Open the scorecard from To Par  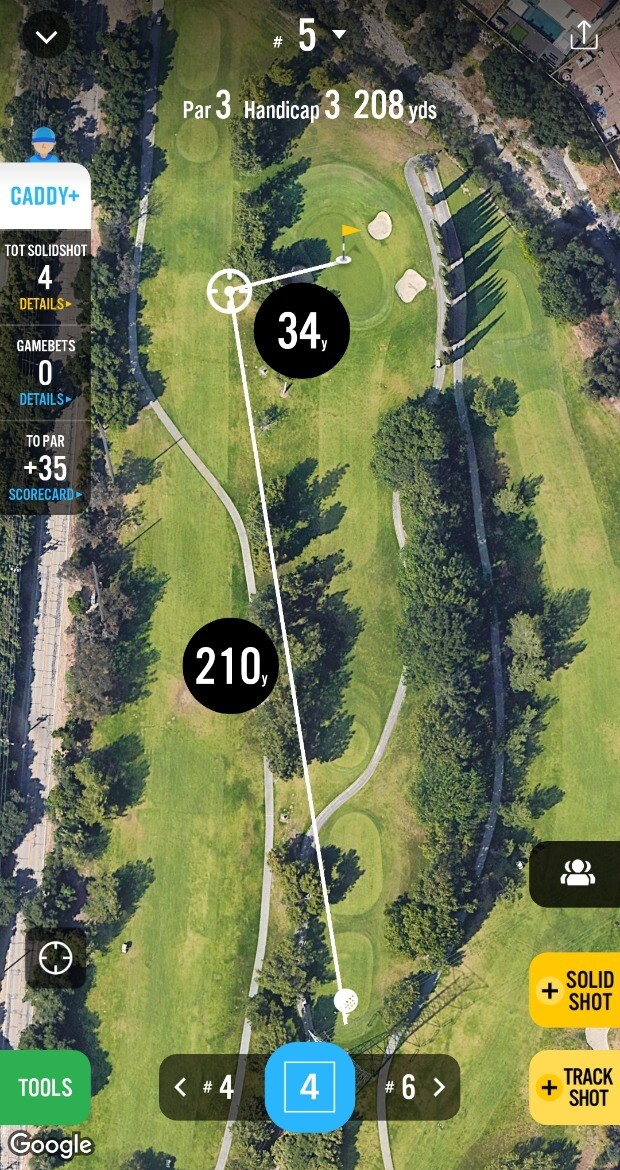45,494
